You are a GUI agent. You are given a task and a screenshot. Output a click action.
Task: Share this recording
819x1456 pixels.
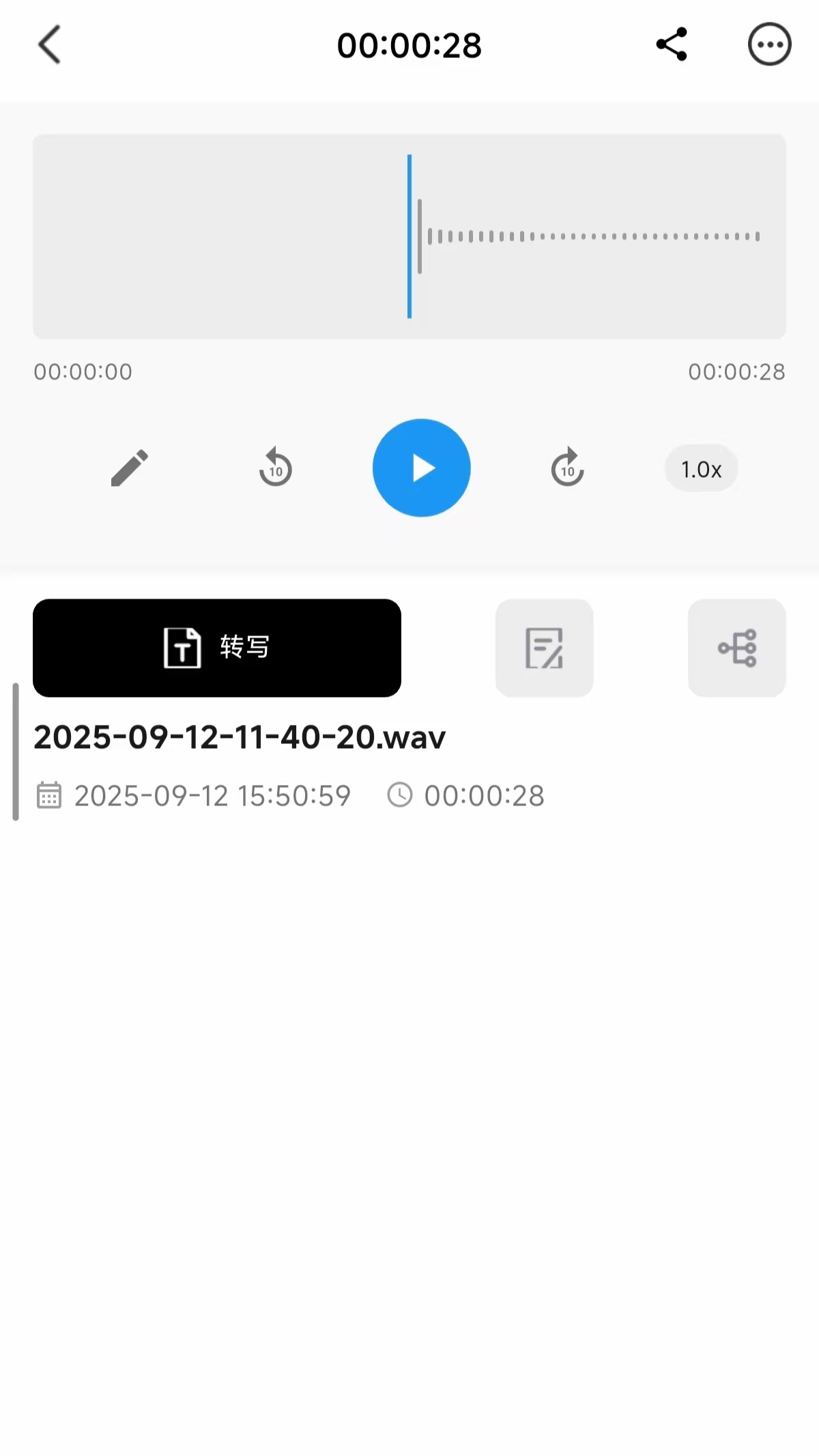(x=671, y=44)
